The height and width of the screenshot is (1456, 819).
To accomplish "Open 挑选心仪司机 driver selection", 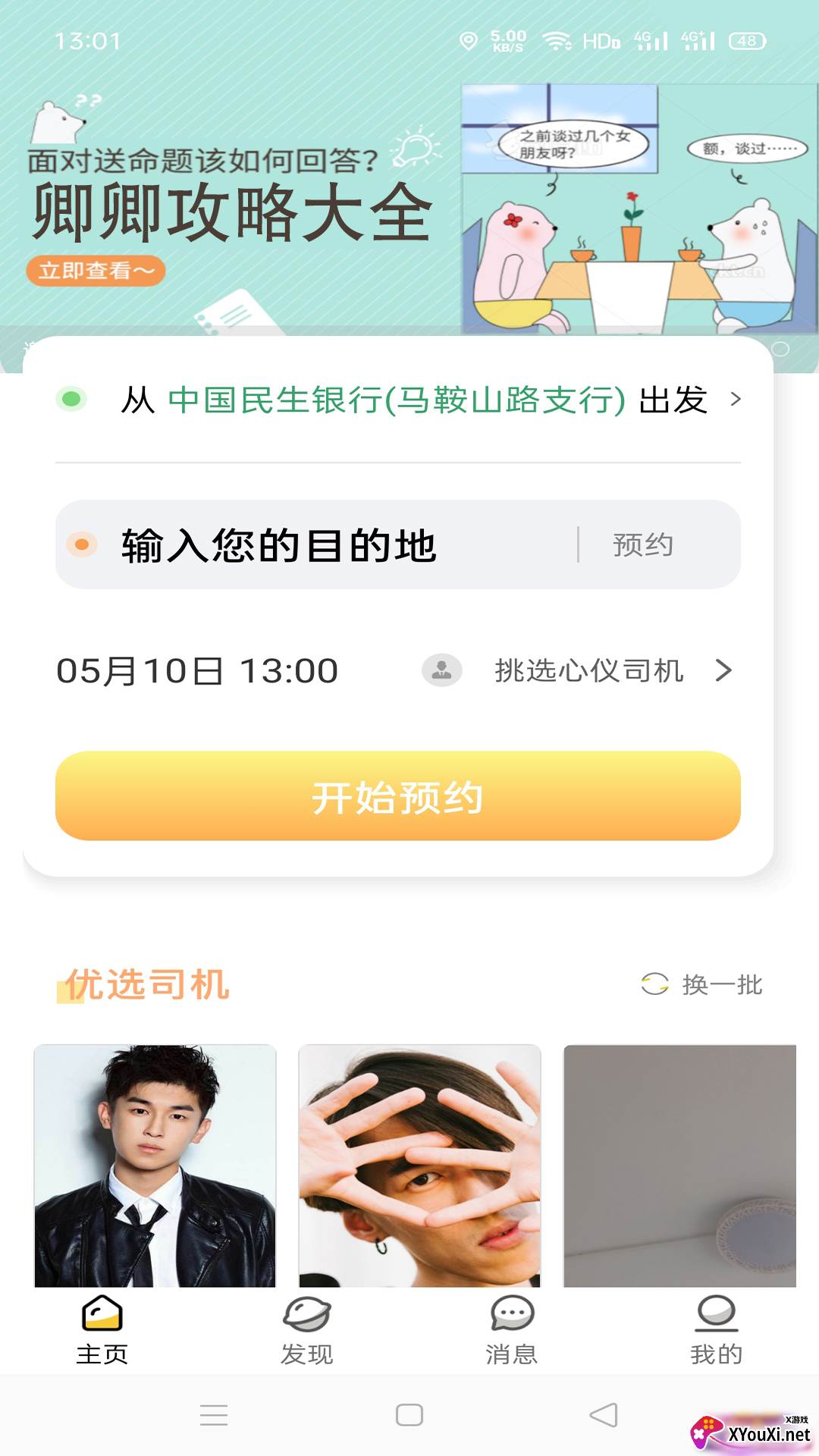I will (x=590, y=671).
